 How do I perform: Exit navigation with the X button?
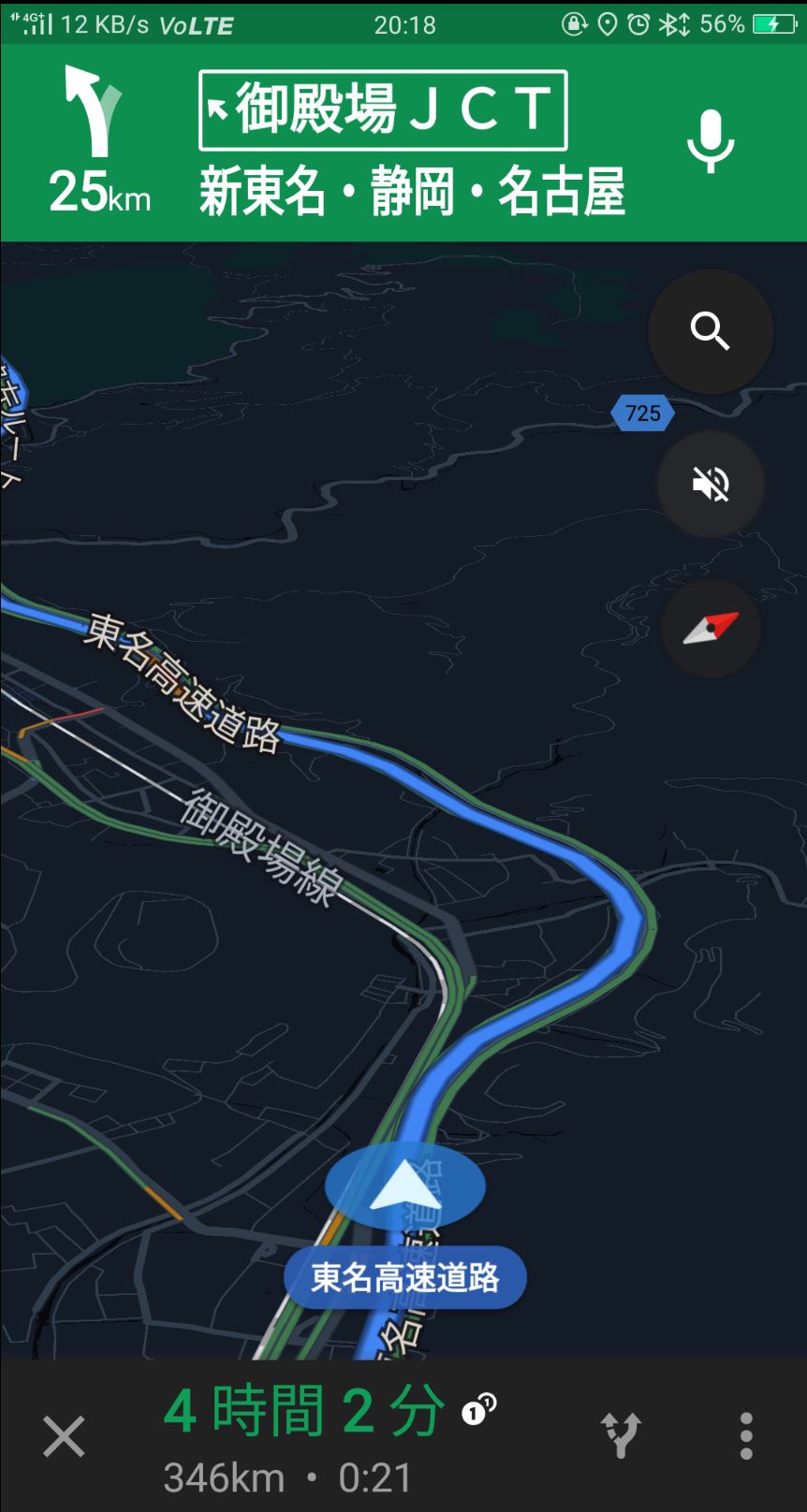tap(64, 1436)
